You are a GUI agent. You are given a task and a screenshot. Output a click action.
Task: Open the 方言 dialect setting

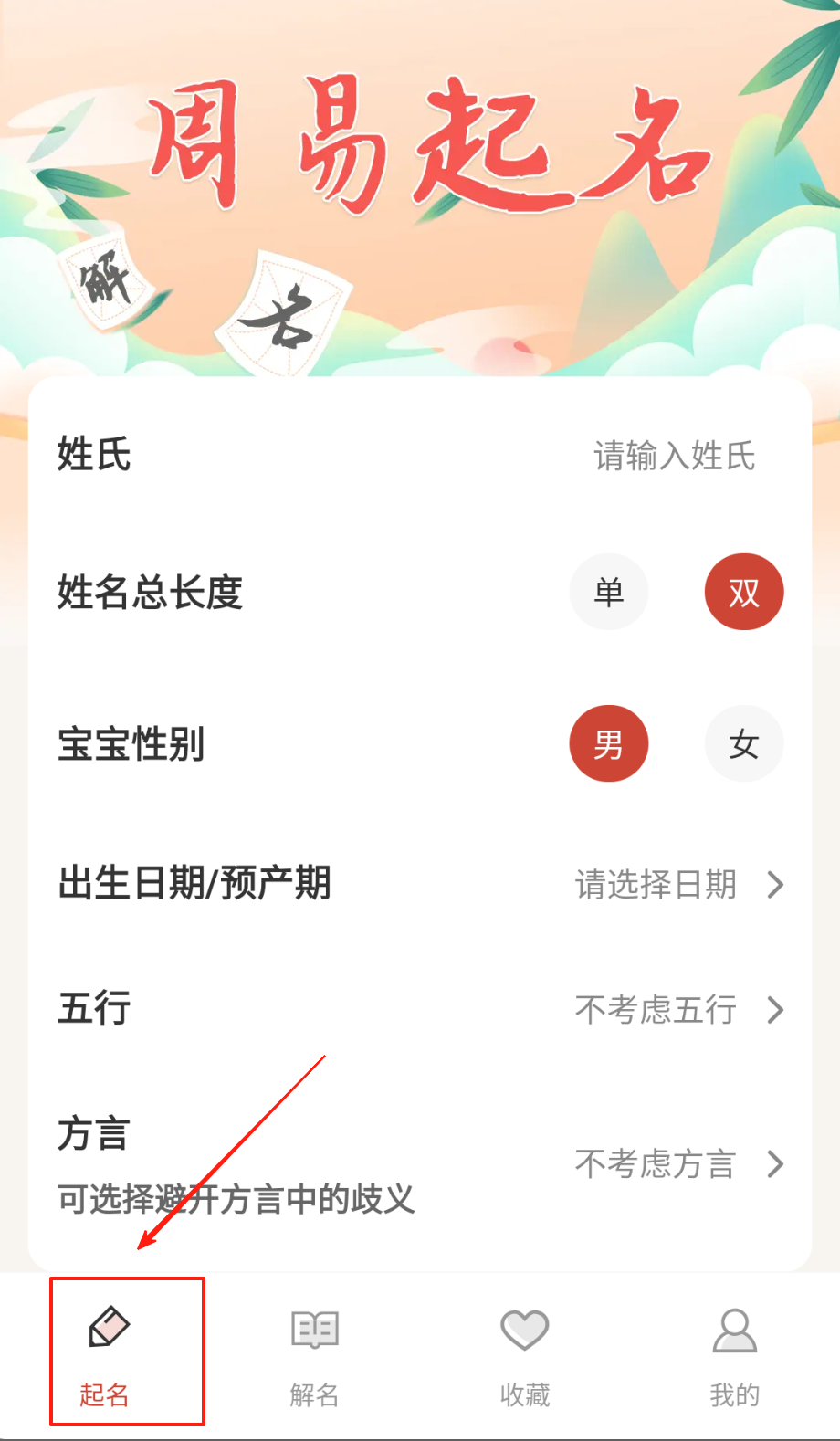coord(677,1163)
